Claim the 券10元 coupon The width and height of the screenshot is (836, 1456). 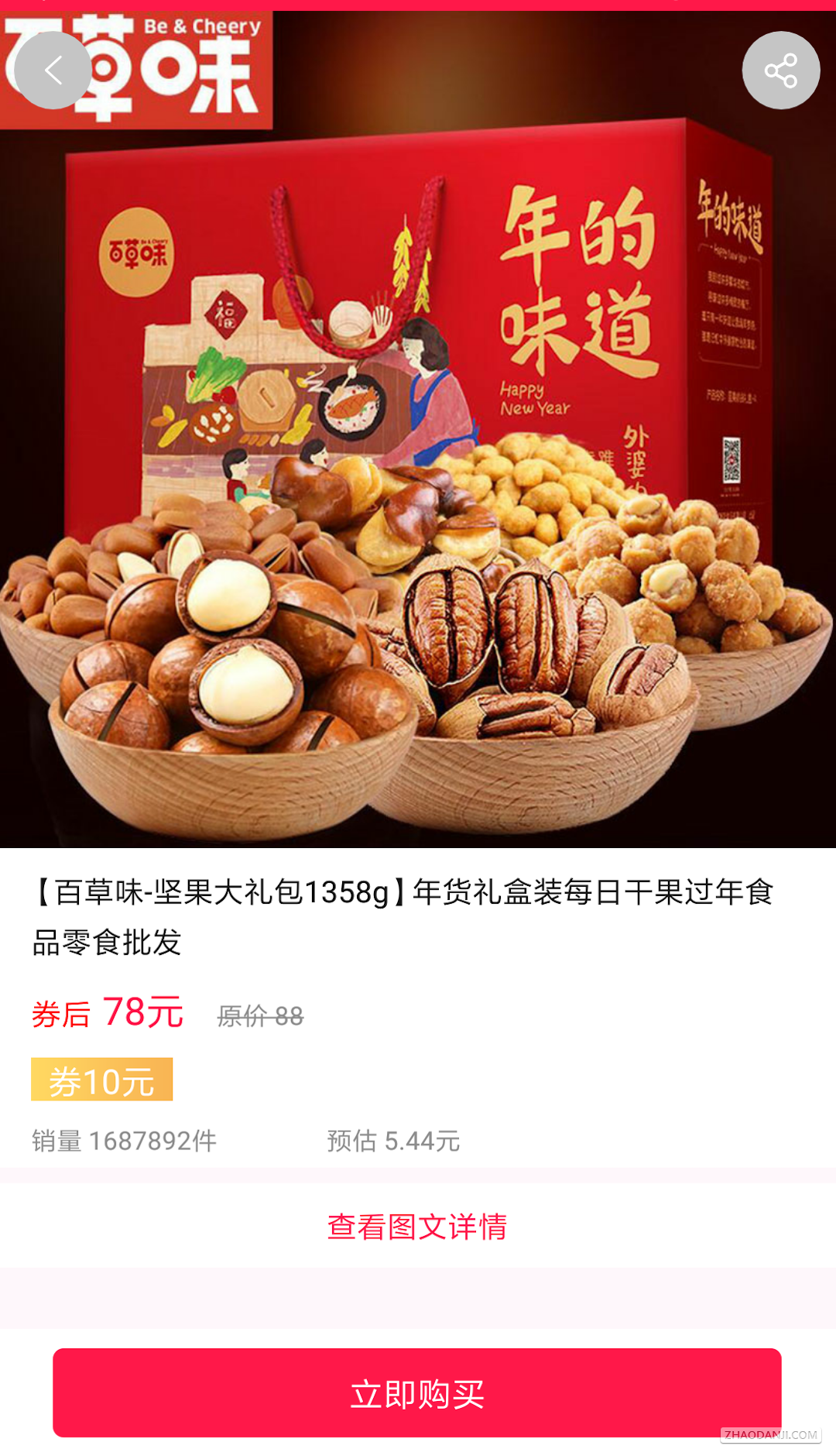click(101, 1080)
